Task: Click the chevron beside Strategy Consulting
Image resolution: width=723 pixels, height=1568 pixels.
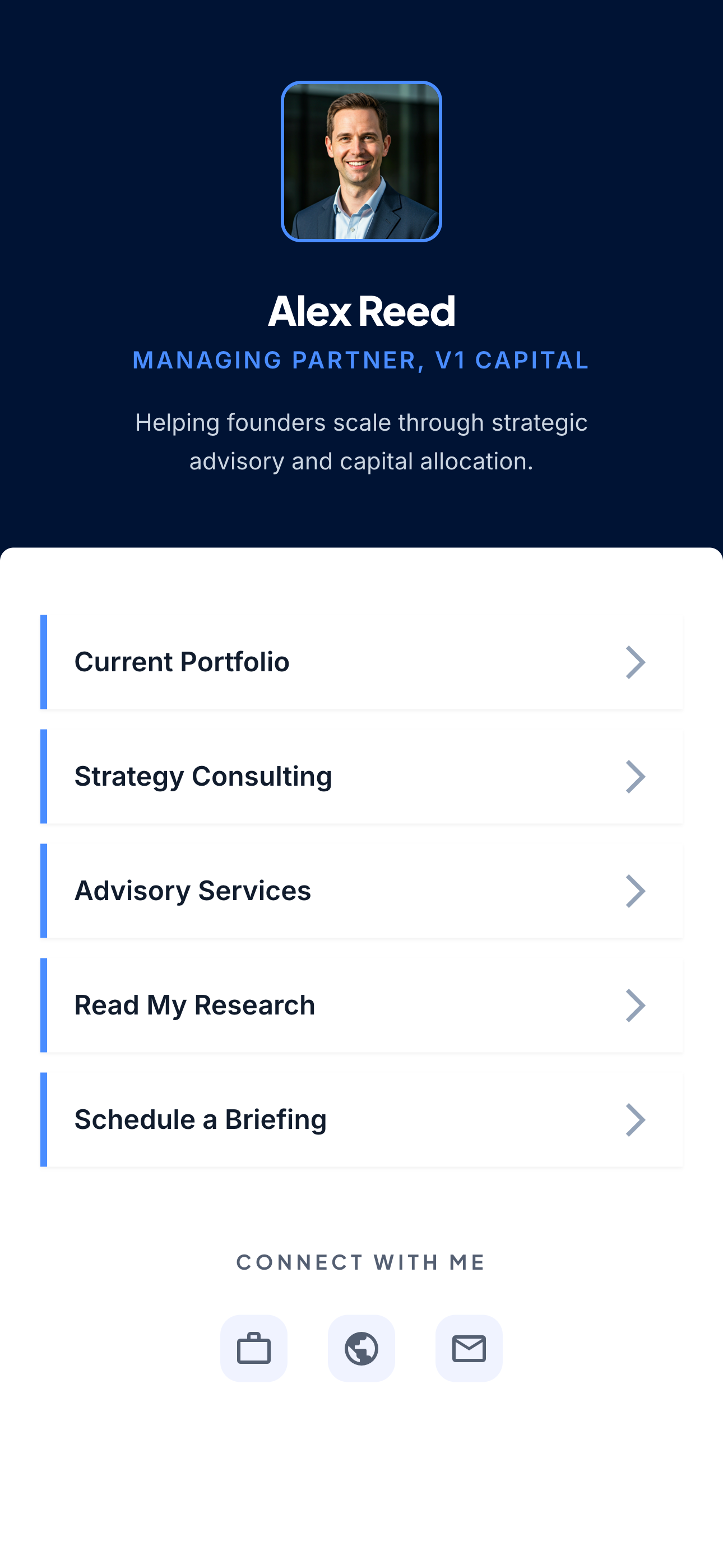Action: coord(636,777)
